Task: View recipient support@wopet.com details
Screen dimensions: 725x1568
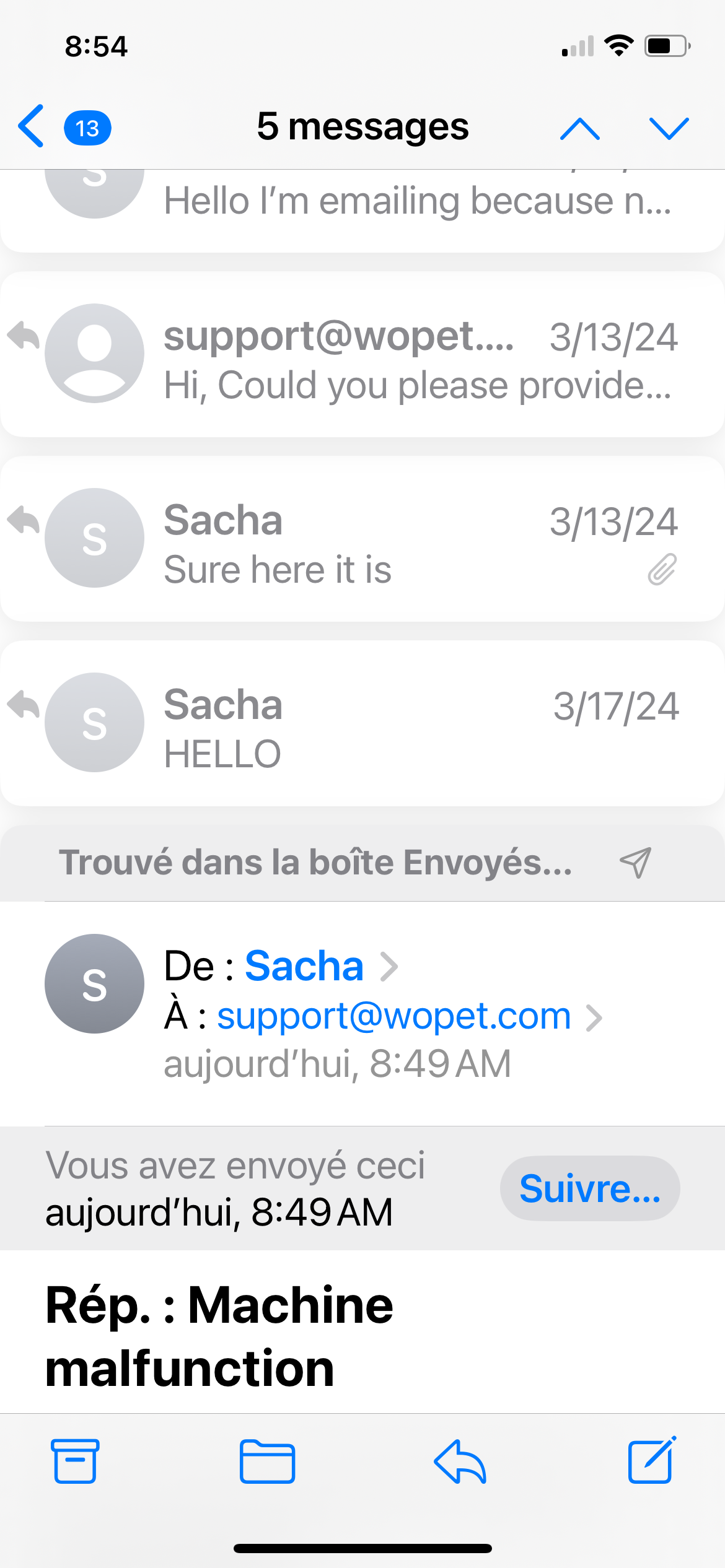Action: tap(394, 1016)
